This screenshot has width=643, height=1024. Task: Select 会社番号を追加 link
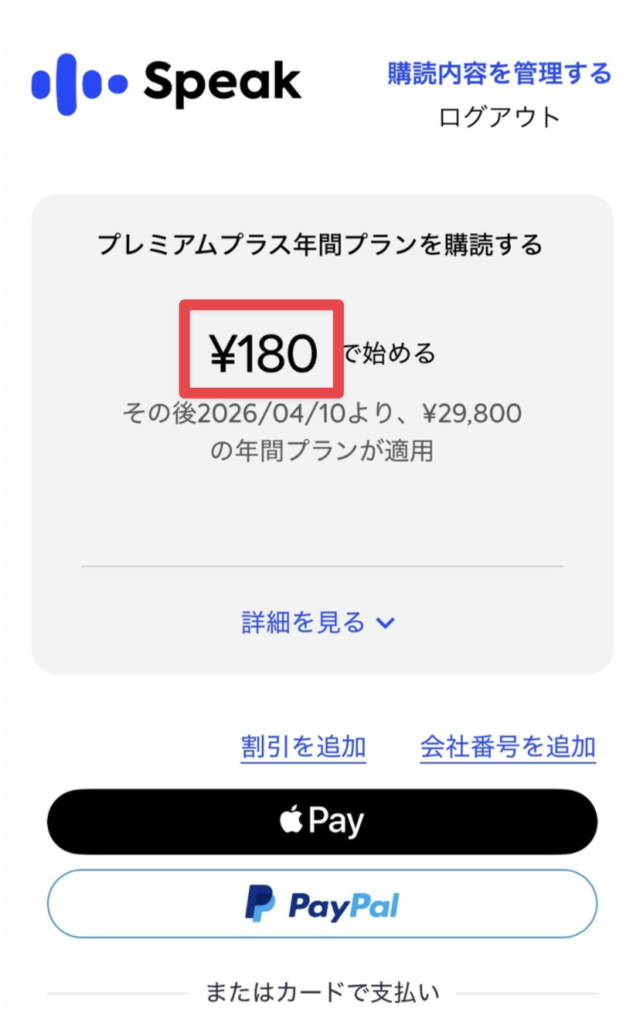pyautogui.click(x=508, y=746)
